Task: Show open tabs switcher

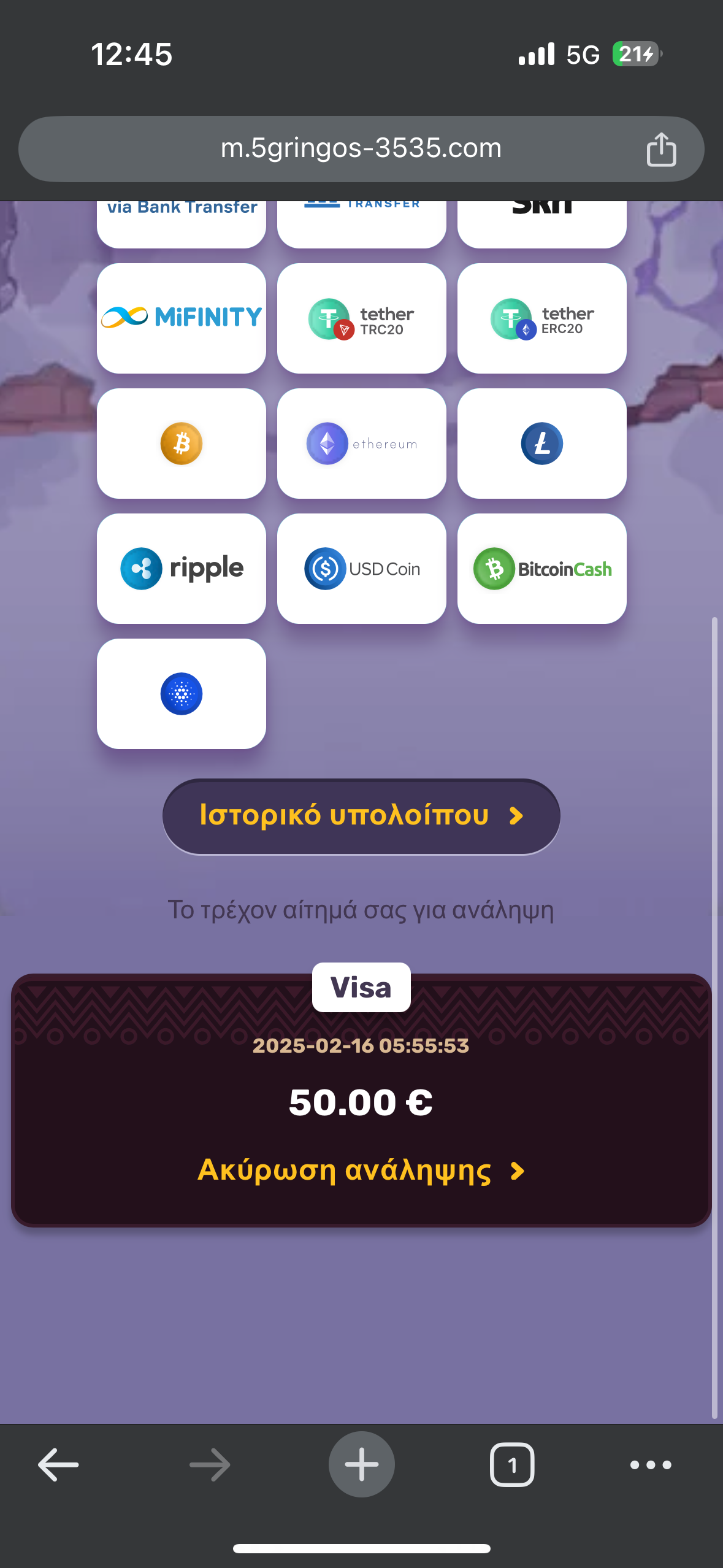Action: coord(512,1465)
